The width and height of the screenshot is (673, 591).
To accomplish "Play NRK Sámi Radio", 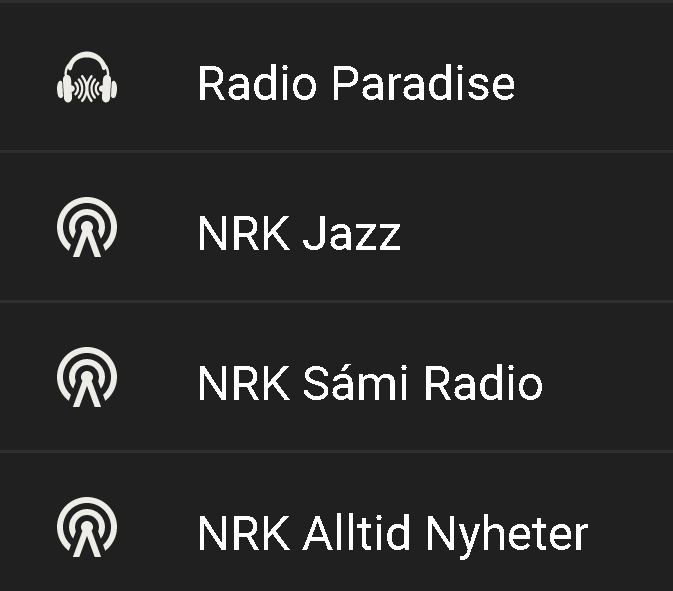I will [x=370, y=384].
